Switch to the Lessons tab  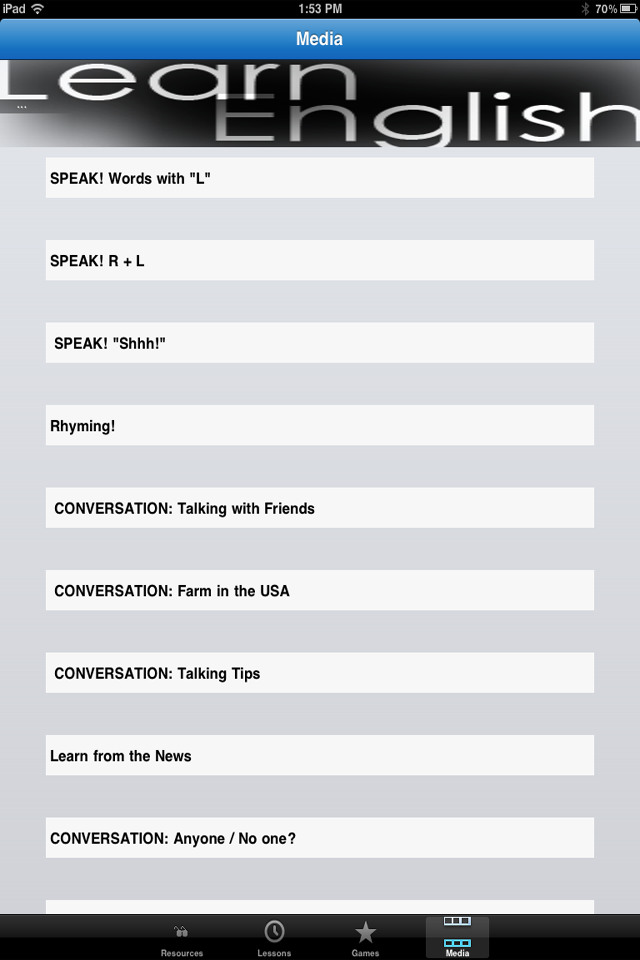click(x=274, y=938)
